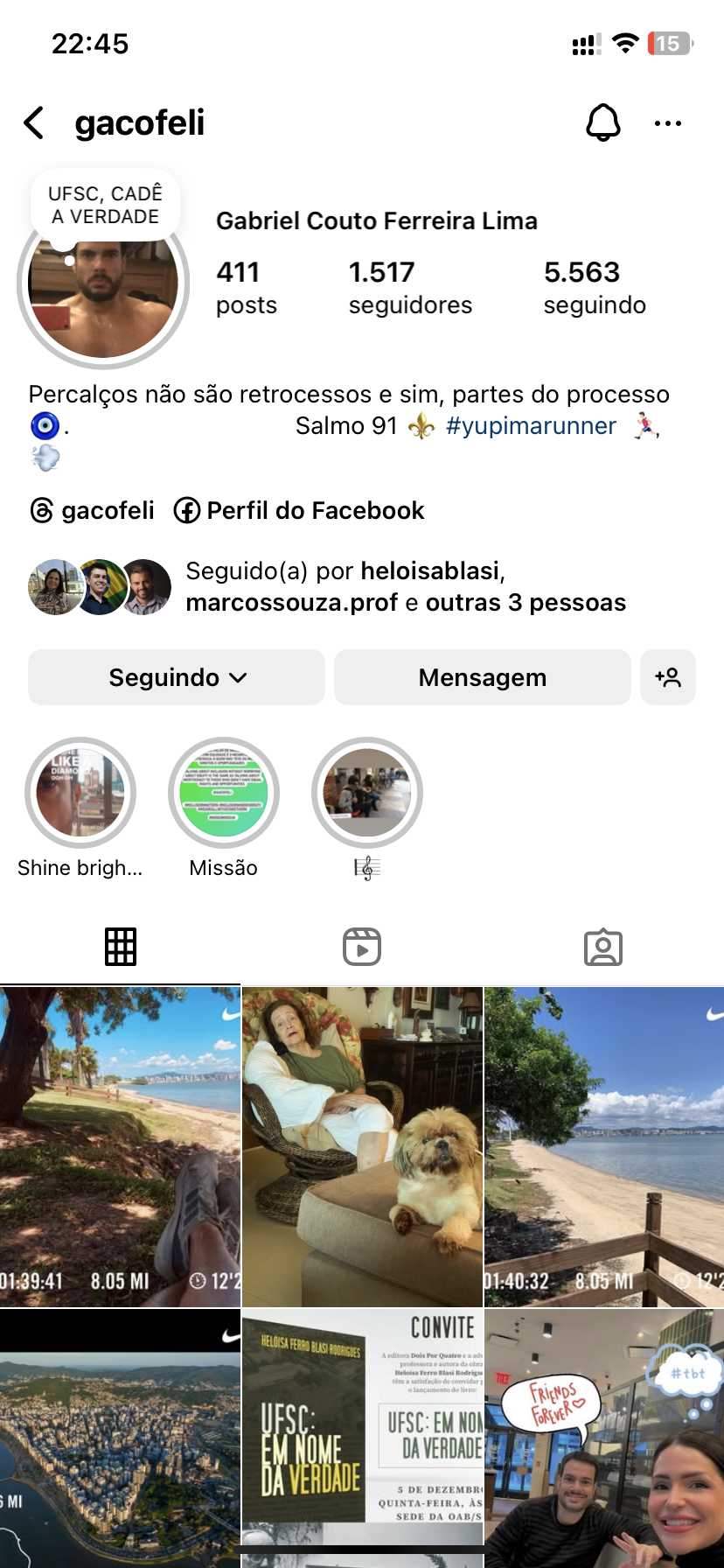The height and width of the screenshot is (1568, 724).
Task: Open the notifications bell for this profile
Action: pyautogui.click(x=602, y=123)
